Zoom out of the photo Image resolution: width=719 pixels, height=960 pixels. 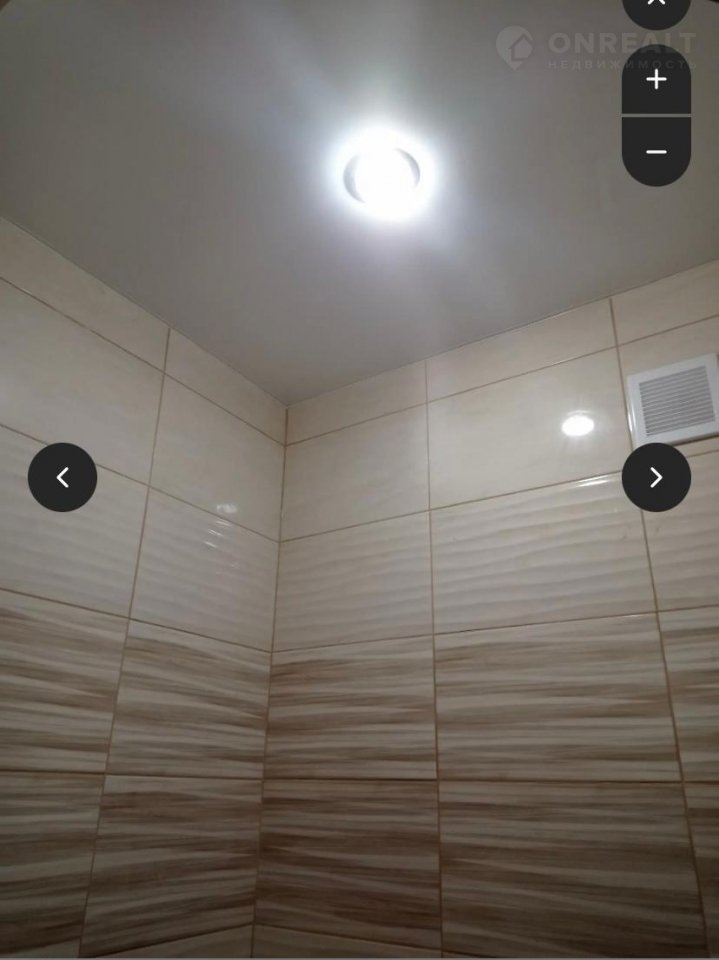[656, 151]
